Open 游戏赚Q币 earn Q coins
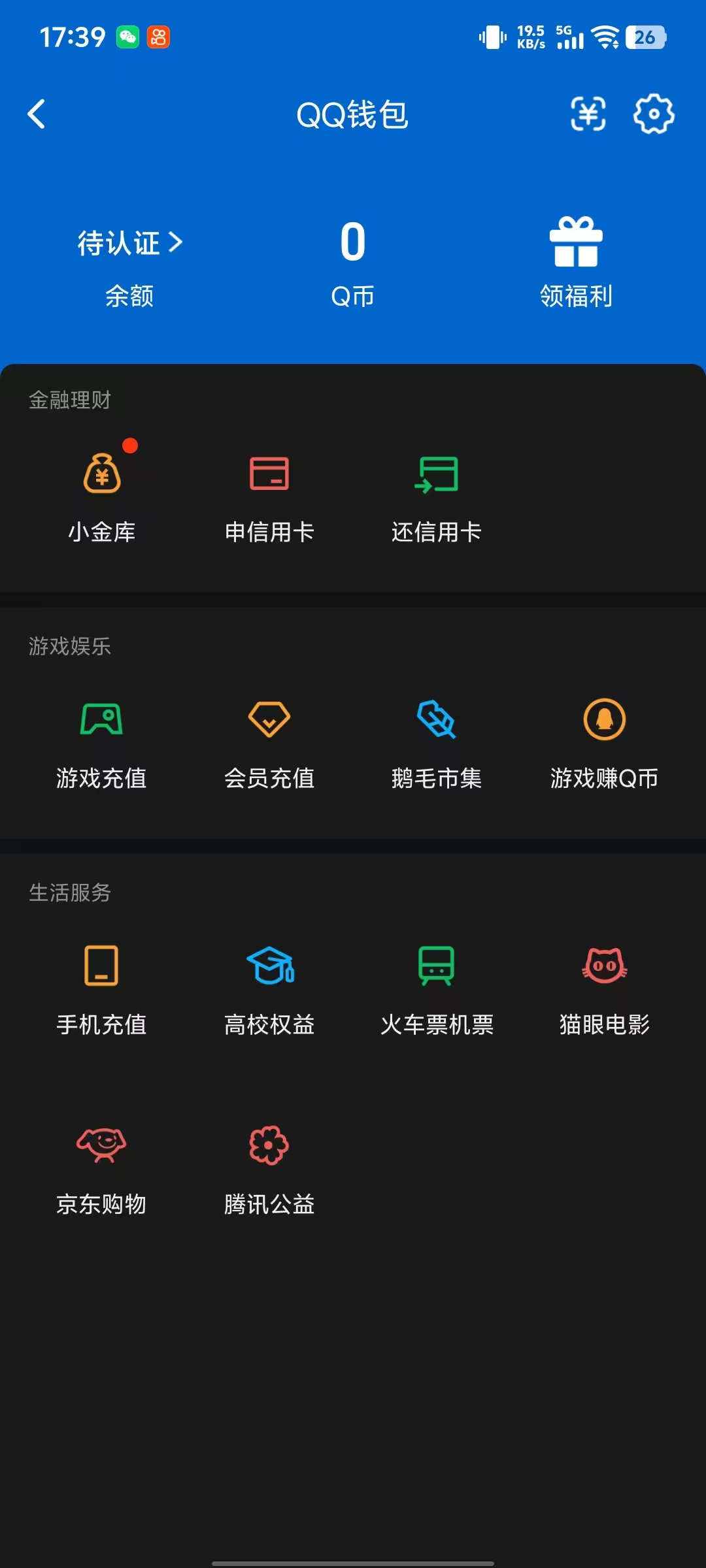The image size is (706, 1568). (605, 745)
